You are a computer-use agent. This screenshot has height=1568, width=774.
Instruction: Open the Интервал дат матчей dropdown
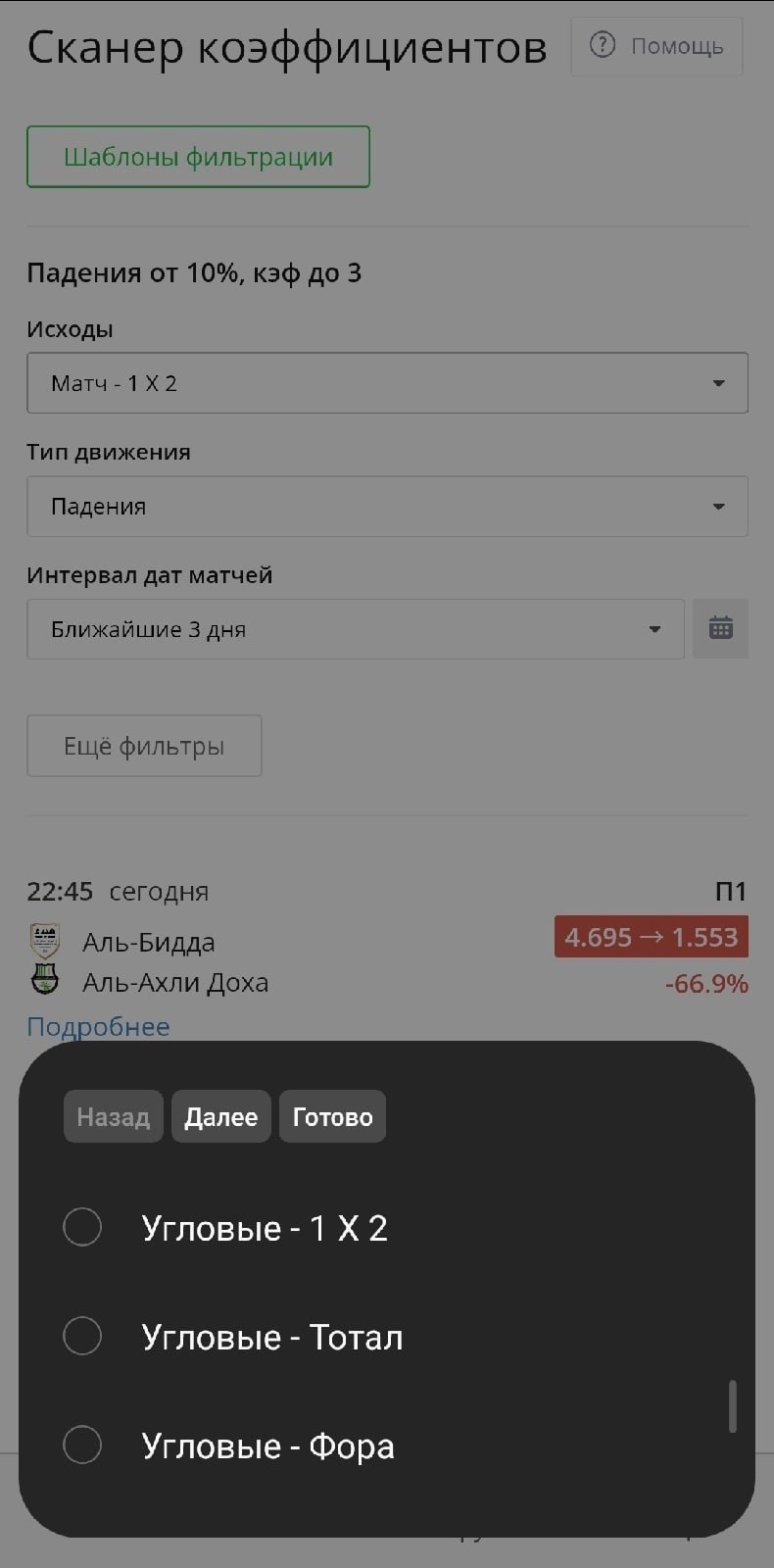pos(355,629)
